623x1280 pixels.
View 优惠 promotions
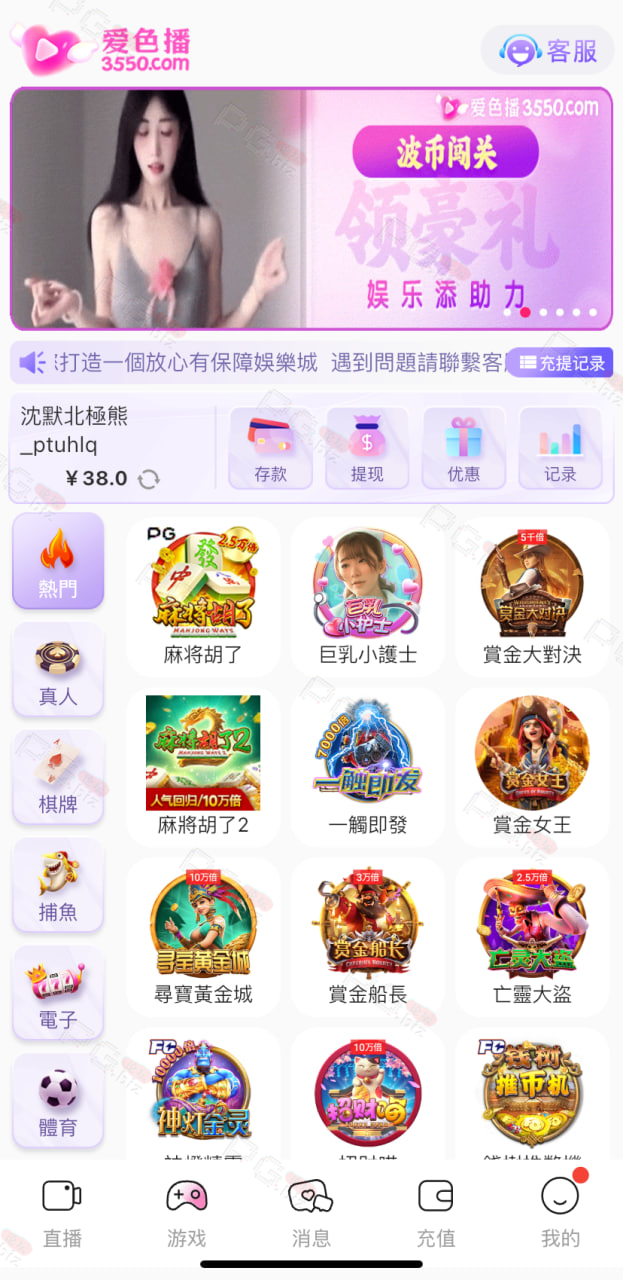click(463, 448)
